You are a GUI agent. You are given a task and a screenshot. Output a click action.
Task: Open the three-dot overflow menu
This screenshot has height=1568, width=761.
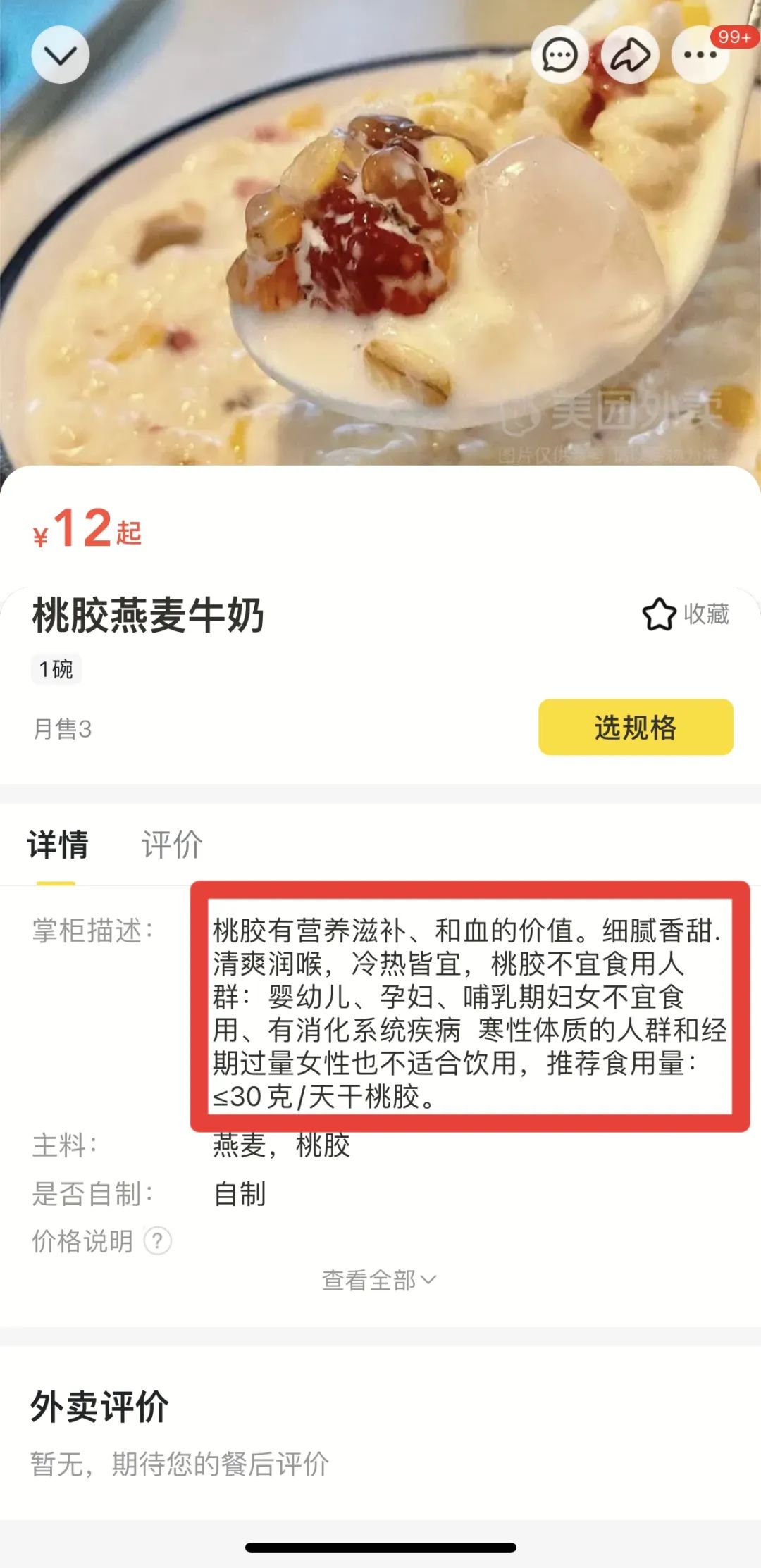(700, 55)
